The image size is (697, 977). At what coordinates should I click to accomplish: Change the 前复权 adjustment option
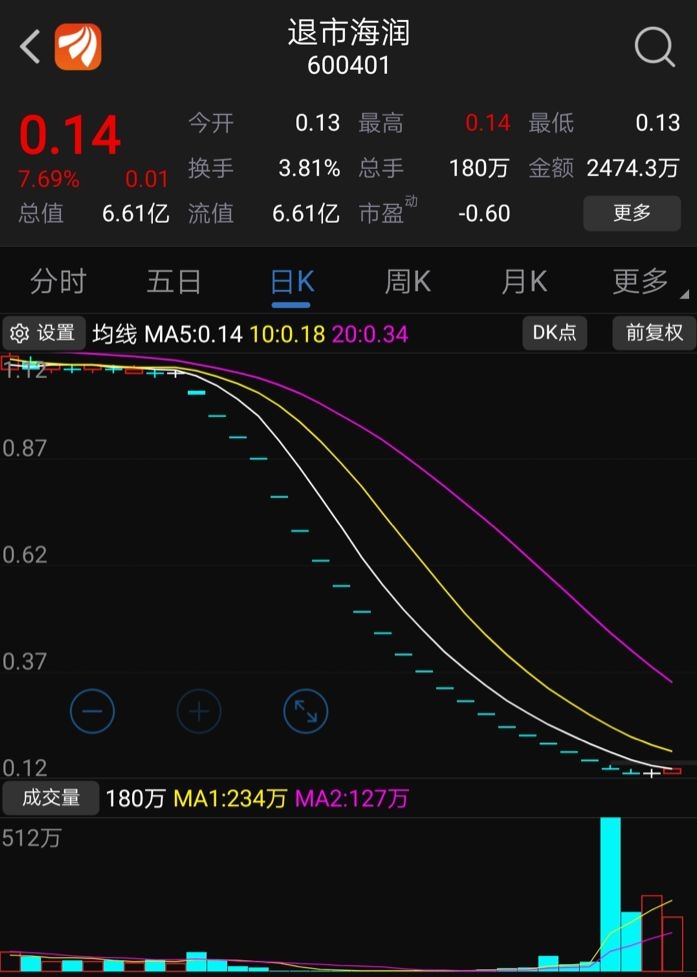[x=654, y=333]
